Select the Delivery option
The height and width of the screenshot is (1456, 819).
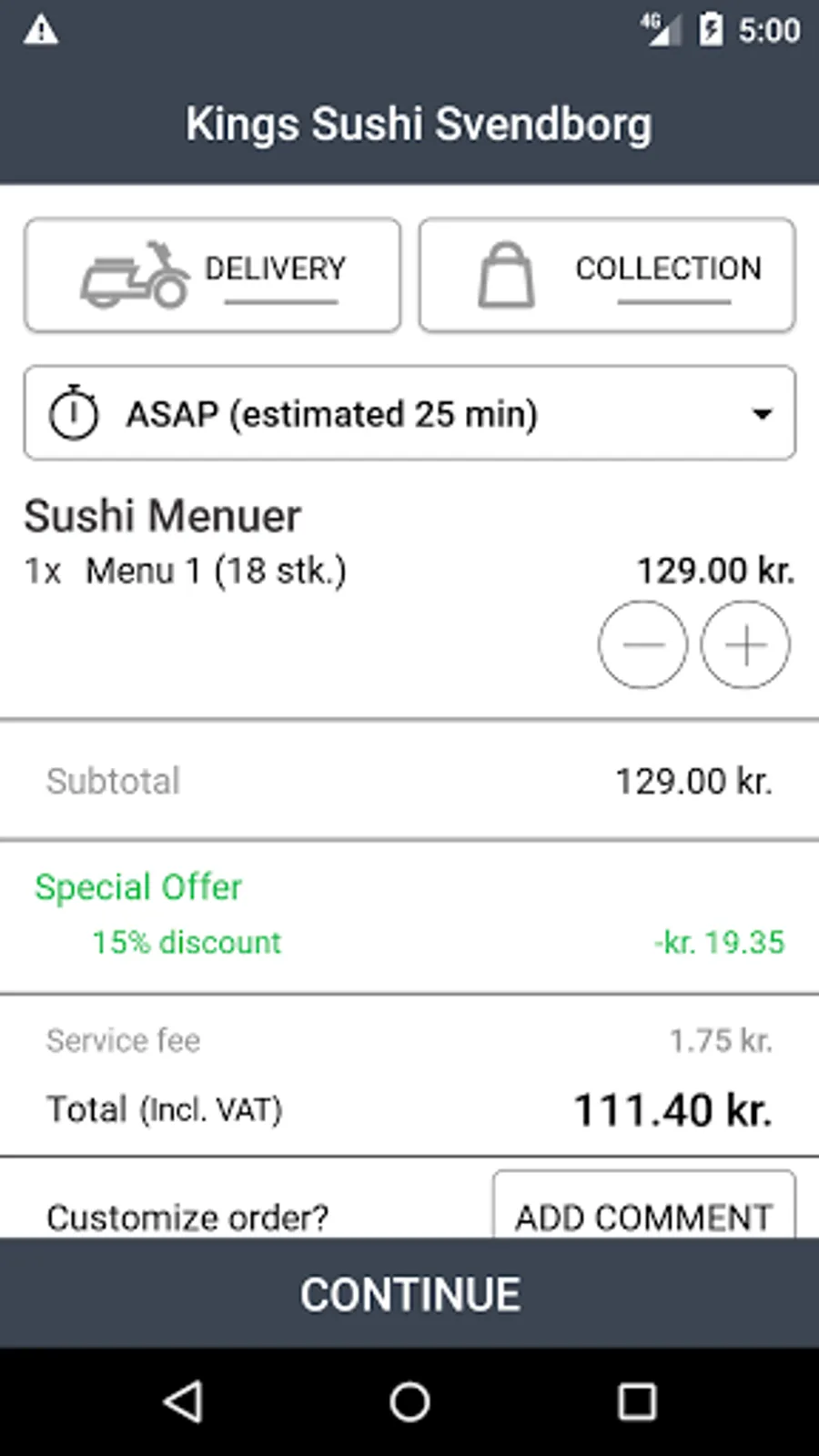coord(212,274)
